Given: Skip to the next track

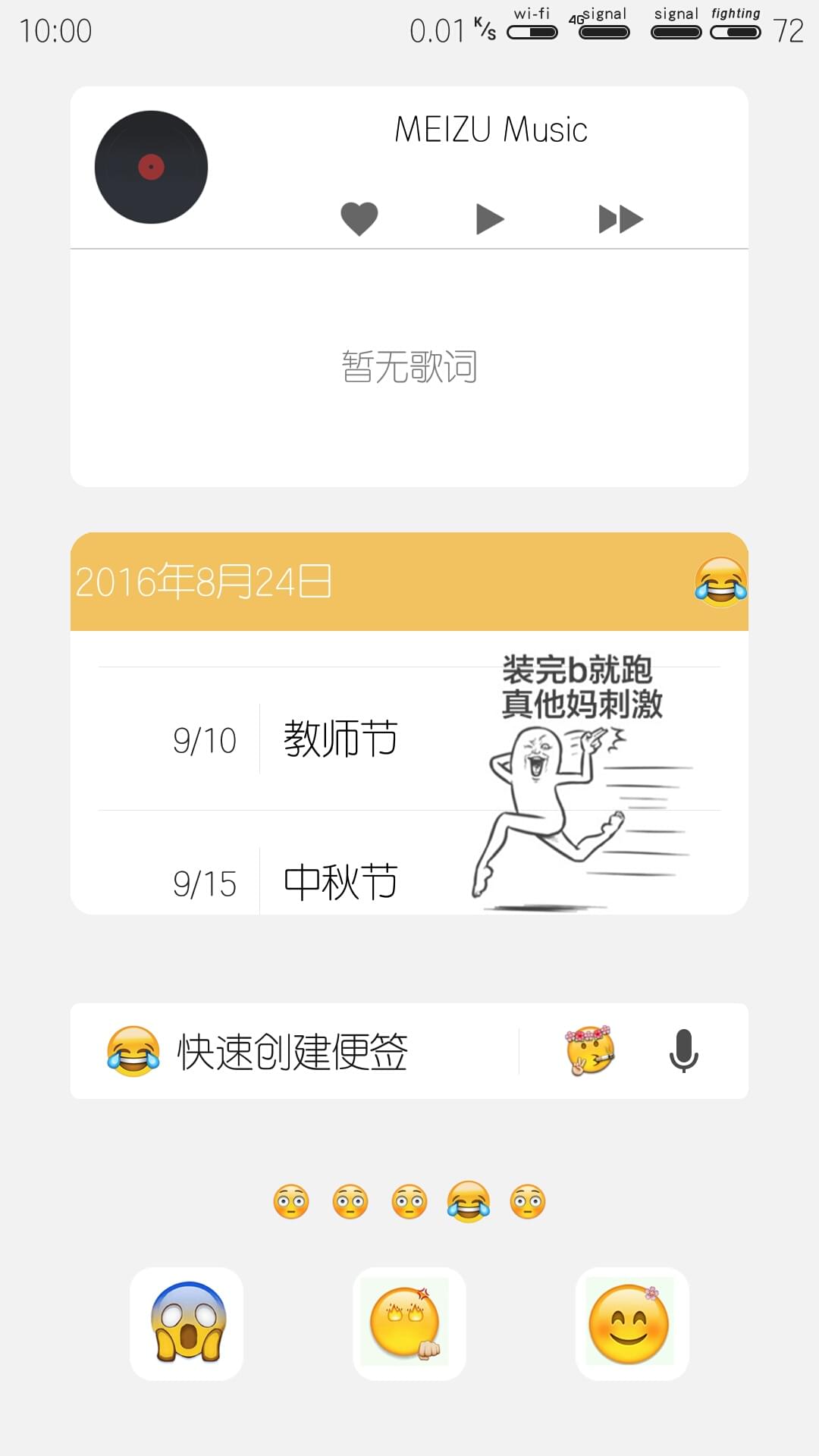Looking at the screenshot, I should point(620,219).
